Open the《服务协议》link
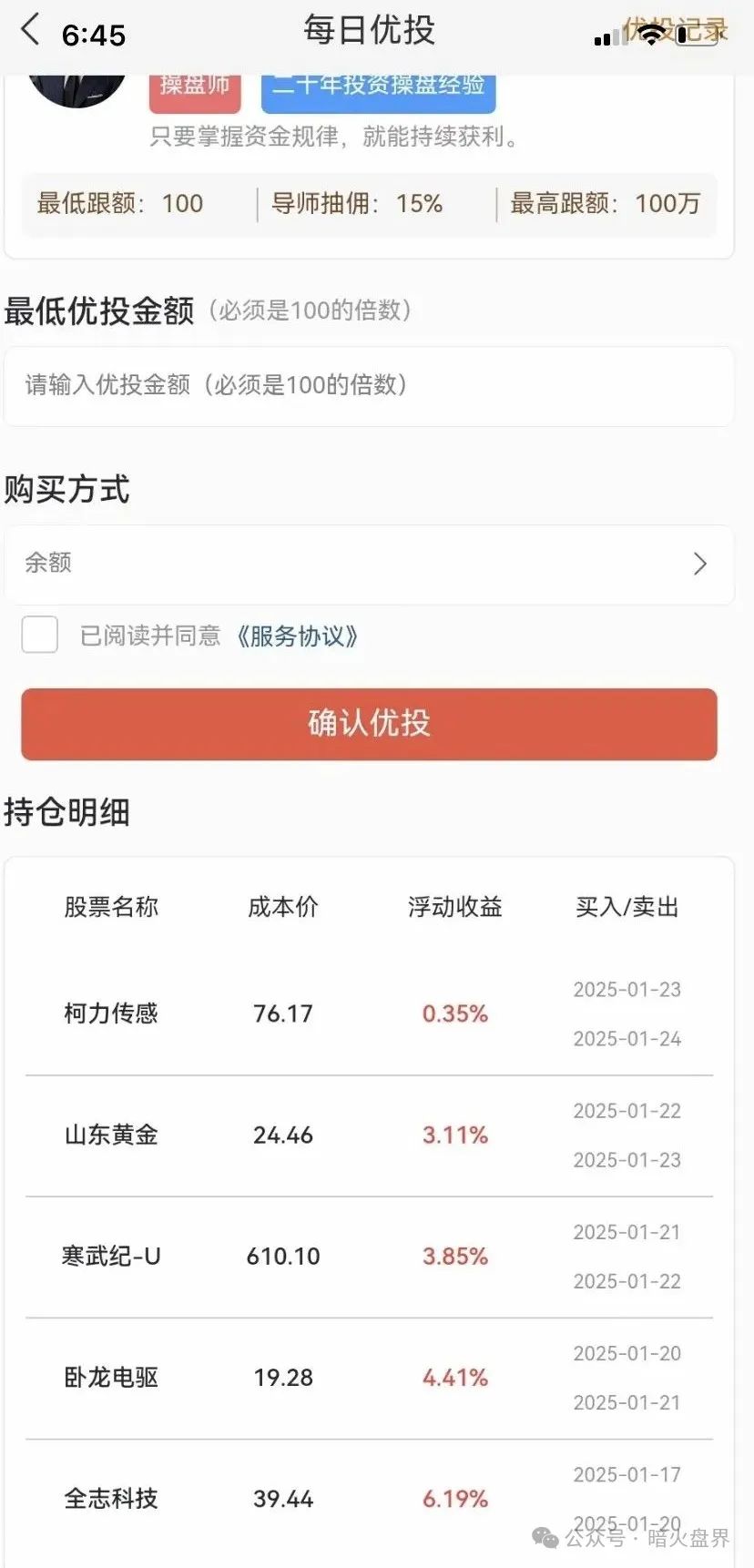The width and height of the screenshot is (754, 1568). [x=298, y=636]
